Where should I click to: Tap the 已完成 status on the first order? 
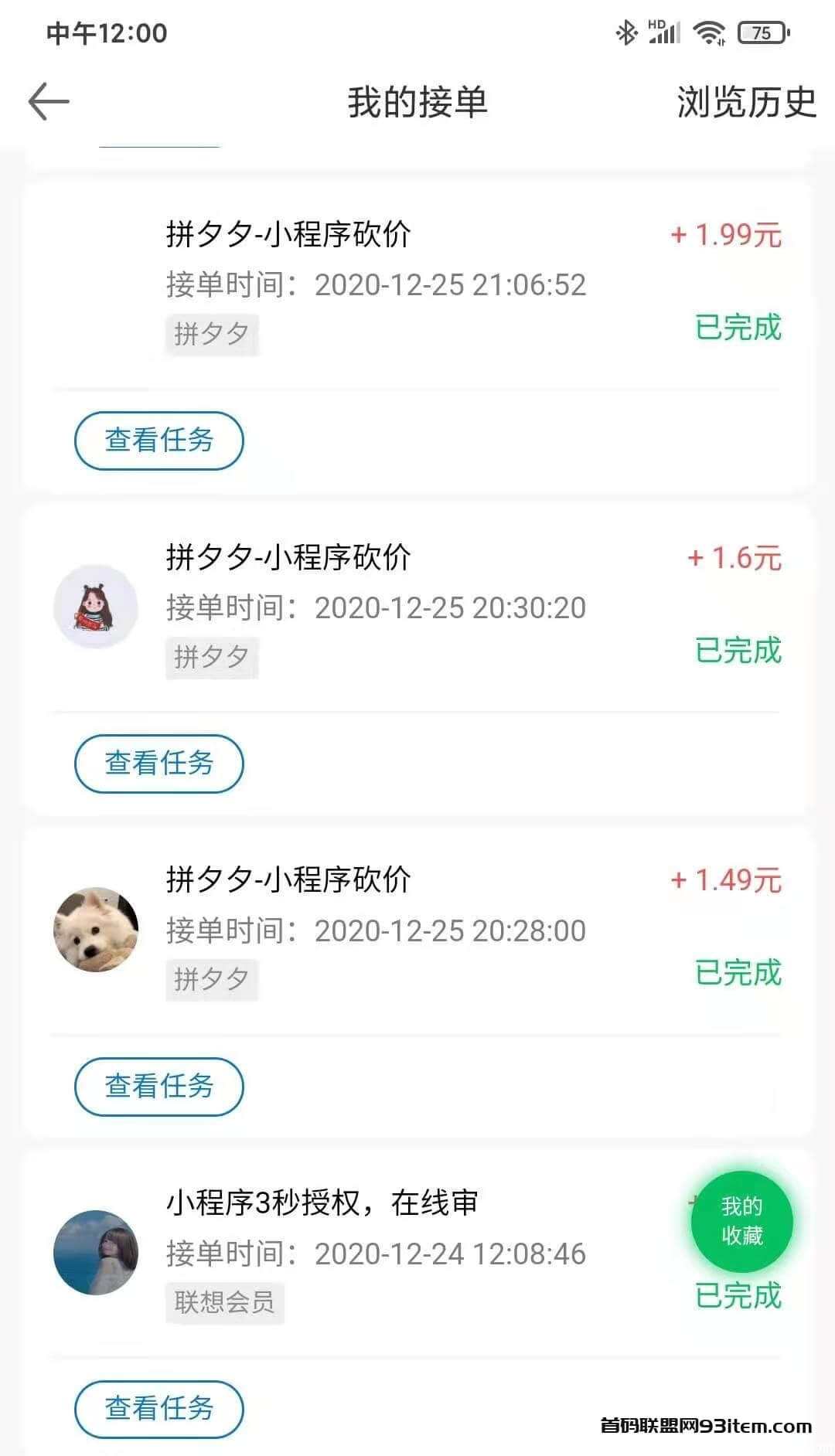pyautogui.click(x=738, y=328)
